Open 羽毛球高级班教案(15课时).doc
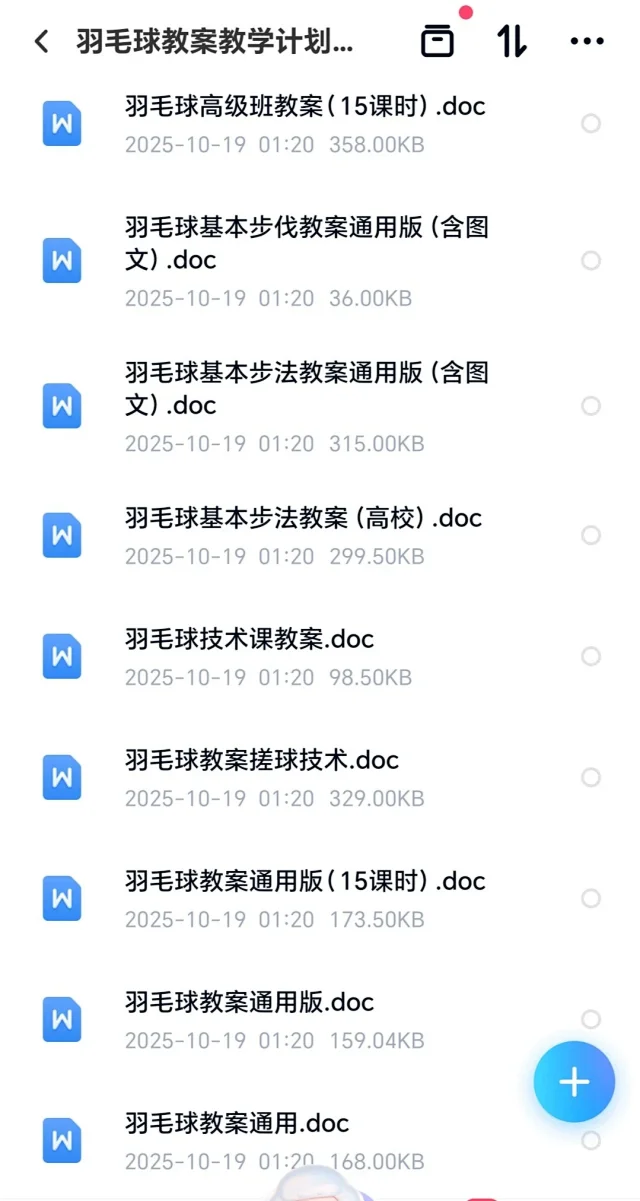Screen dimensions: 640x1201 305,107
